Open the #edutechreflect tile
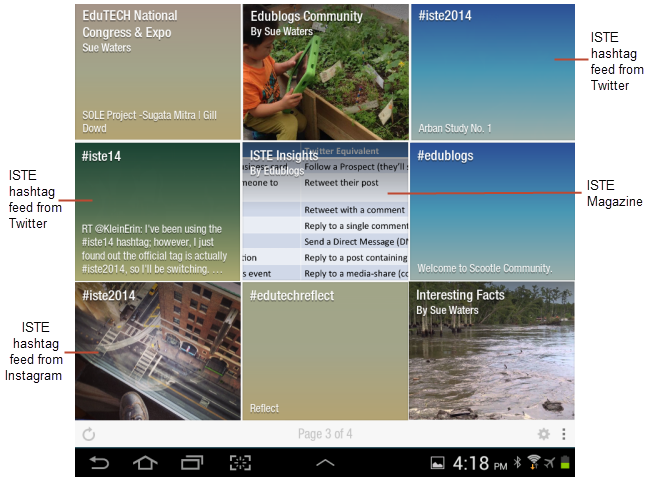The height and width of the screenshot is (477, 650). (325, 352)
